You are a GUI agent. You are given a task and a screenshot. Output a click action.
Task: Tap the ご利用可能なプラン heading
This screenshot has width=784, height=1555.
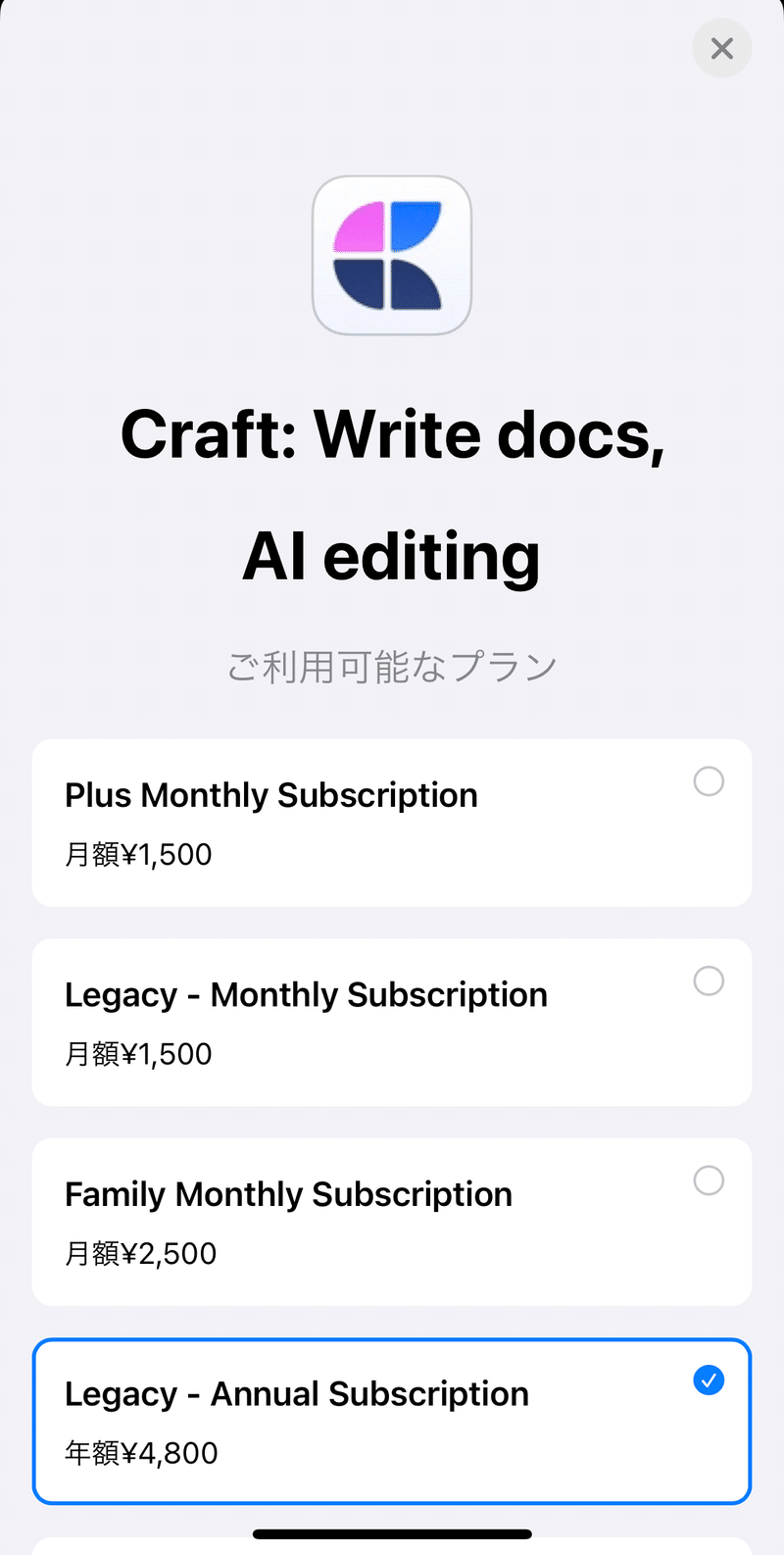(x=392, y=664)
